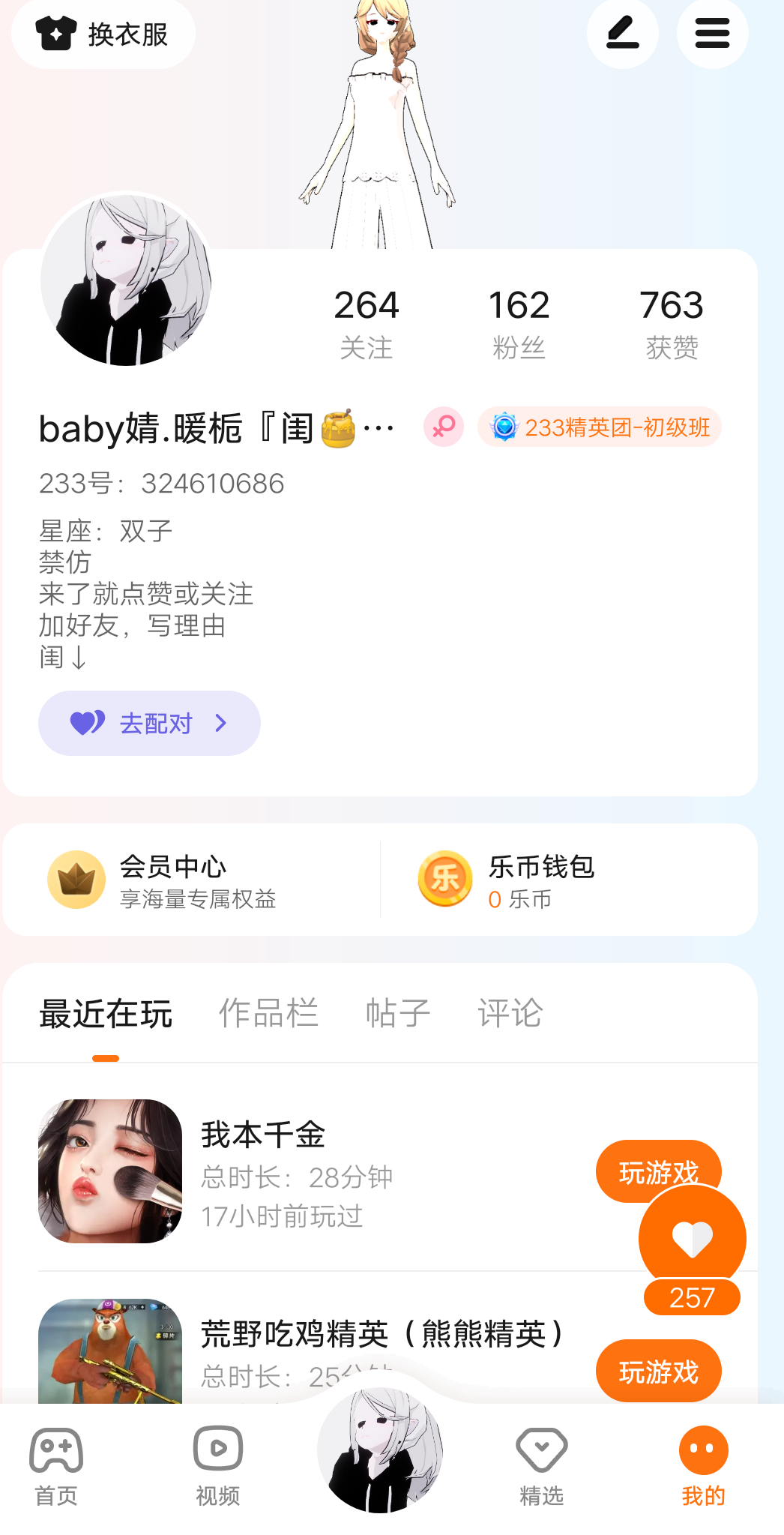Tap the center avatar in bottom navigation
The width and height of the screenshot is (784, 1535).
(x=380, y=1450)
